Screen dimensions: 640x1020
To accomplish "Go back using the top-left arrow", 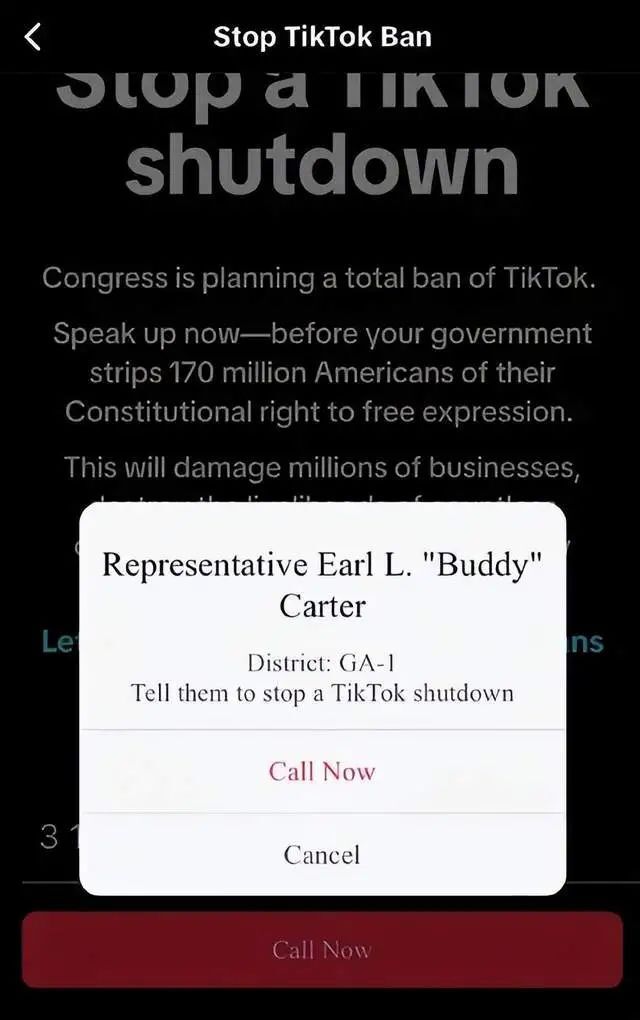I will click(x=33, y=38).
